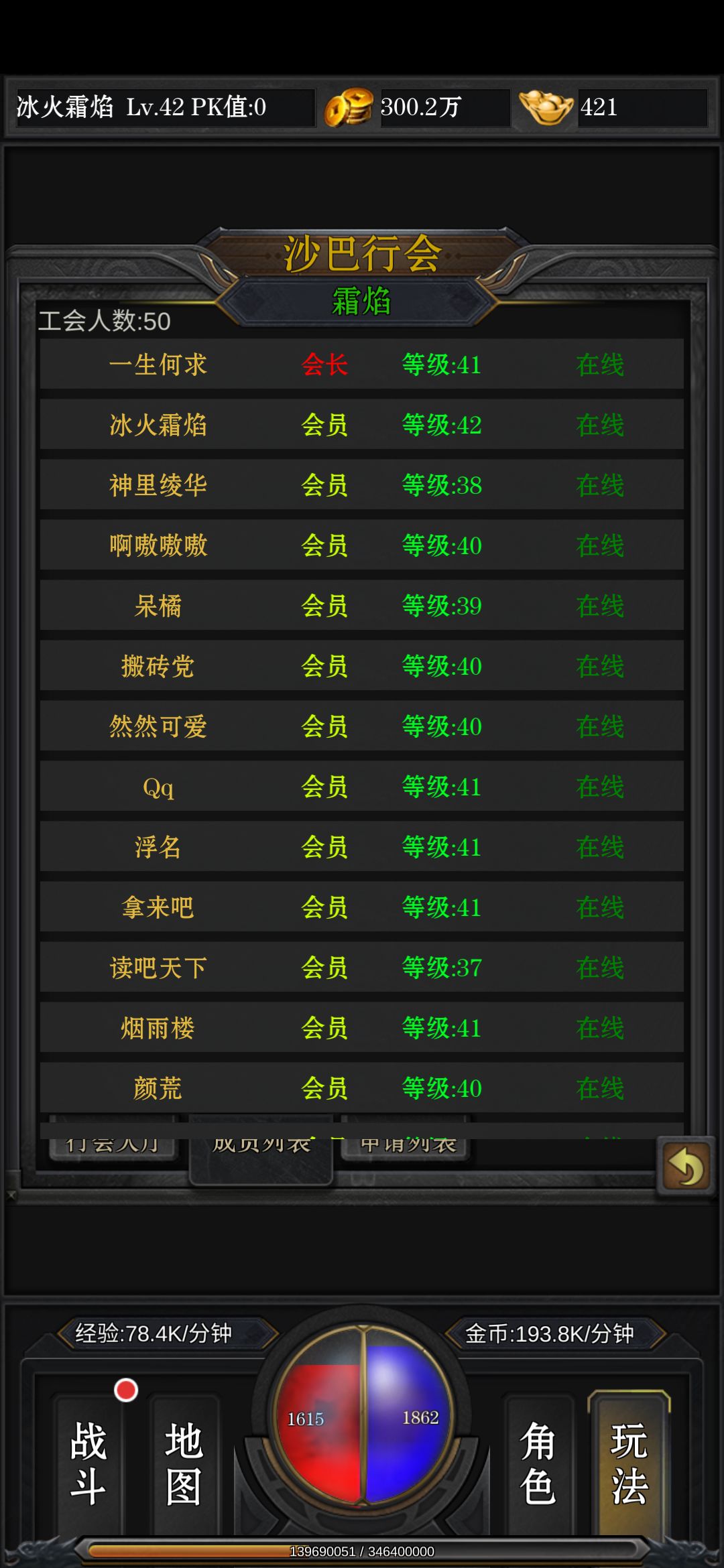724x1568 pixels.
Task: Click the red 会长 rank label
Action: [x=324, y=365]
